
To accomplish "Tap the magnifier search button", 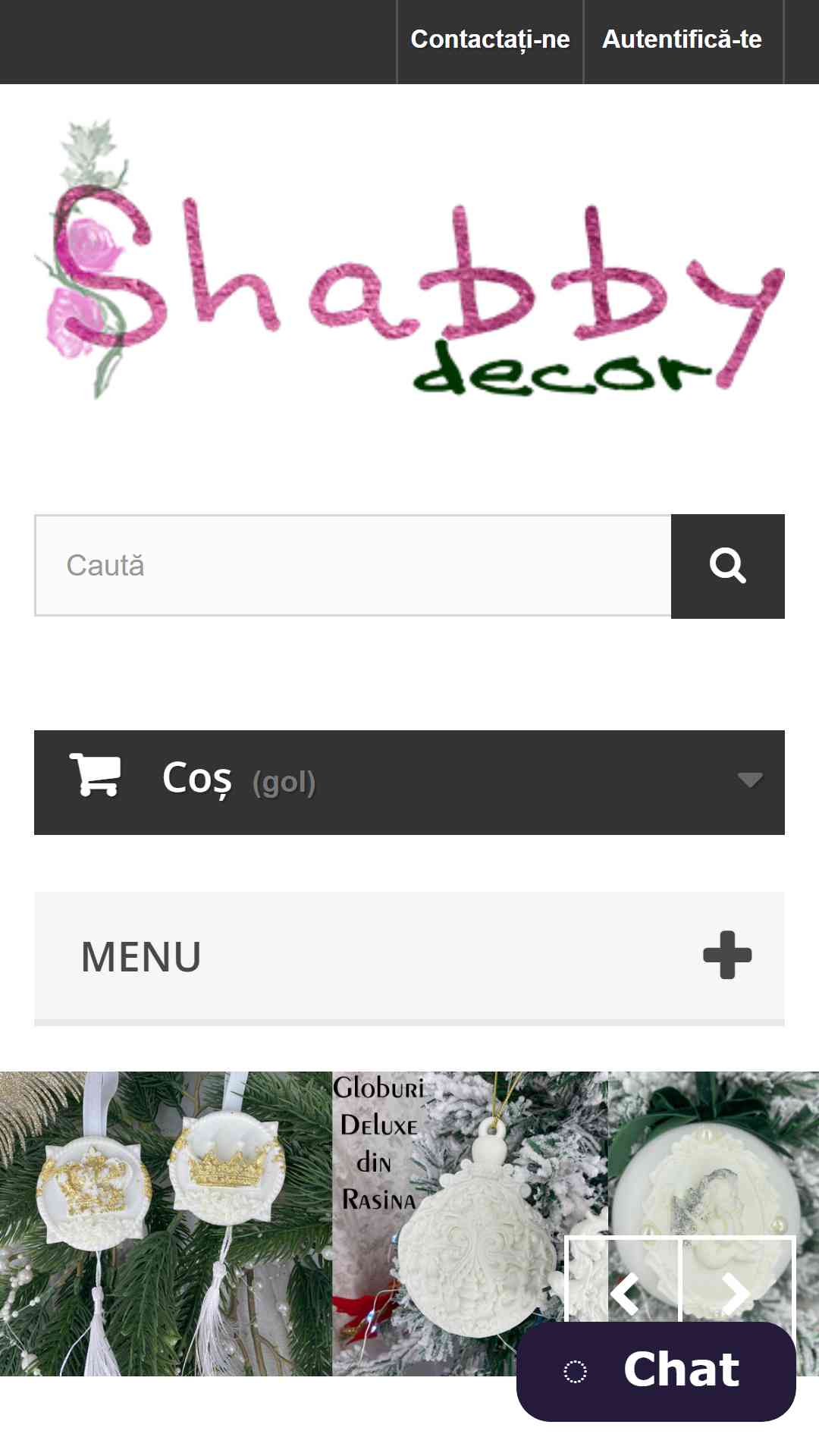I will [728, 566].
